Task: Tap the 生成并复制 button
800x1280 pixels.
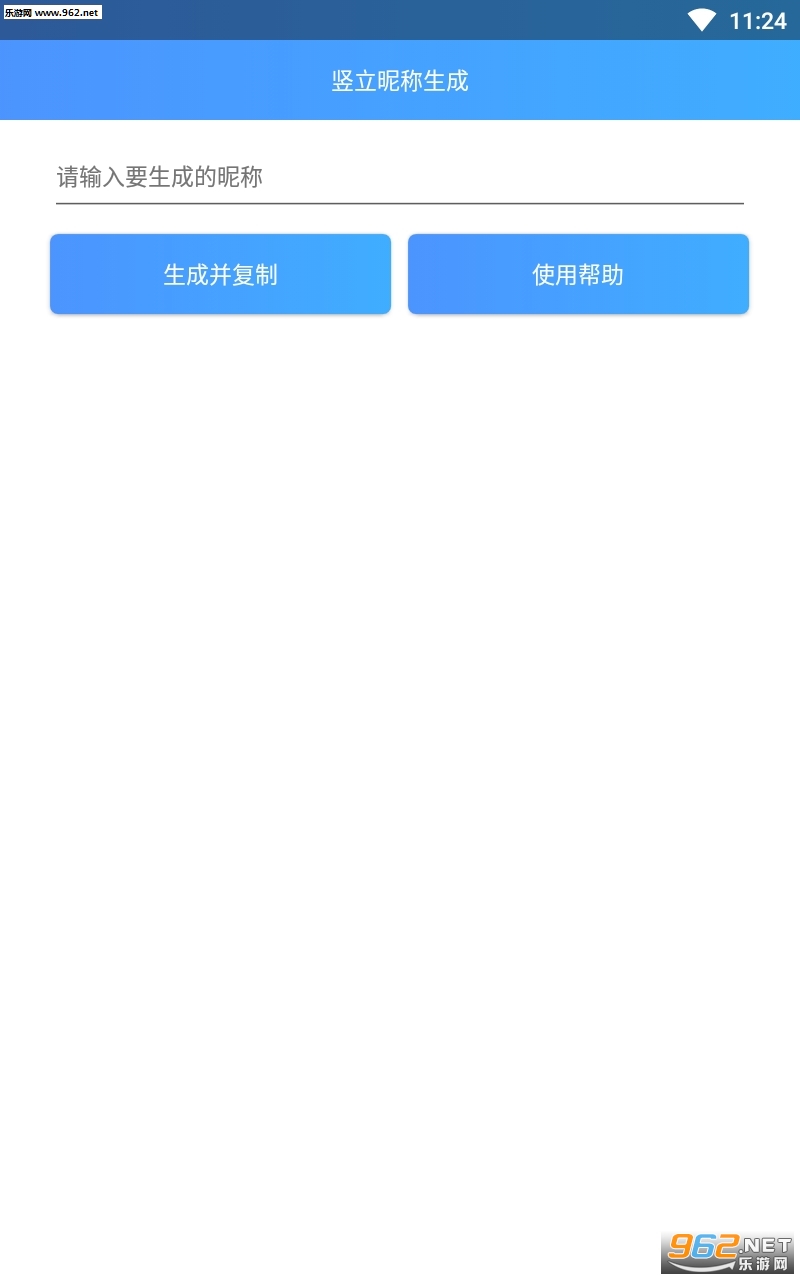Action: pyautogui.click(x=220, y=274)
